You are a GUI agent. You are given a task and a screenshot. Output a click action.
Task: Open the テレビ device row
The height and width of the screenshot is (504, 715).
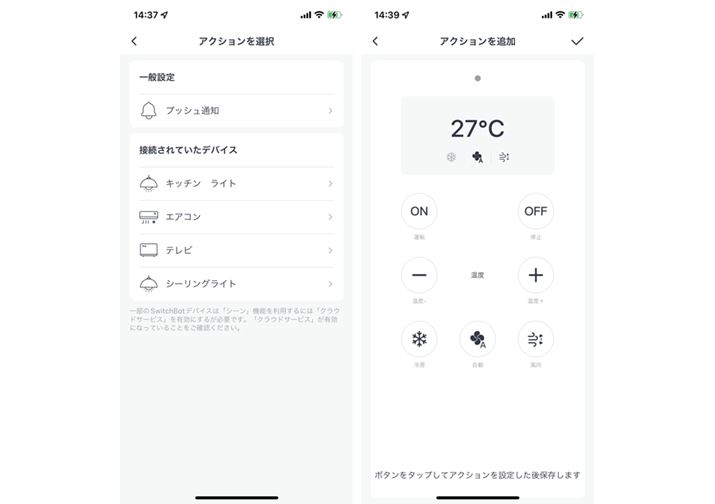pyautogui.click(x=236, y=250)
